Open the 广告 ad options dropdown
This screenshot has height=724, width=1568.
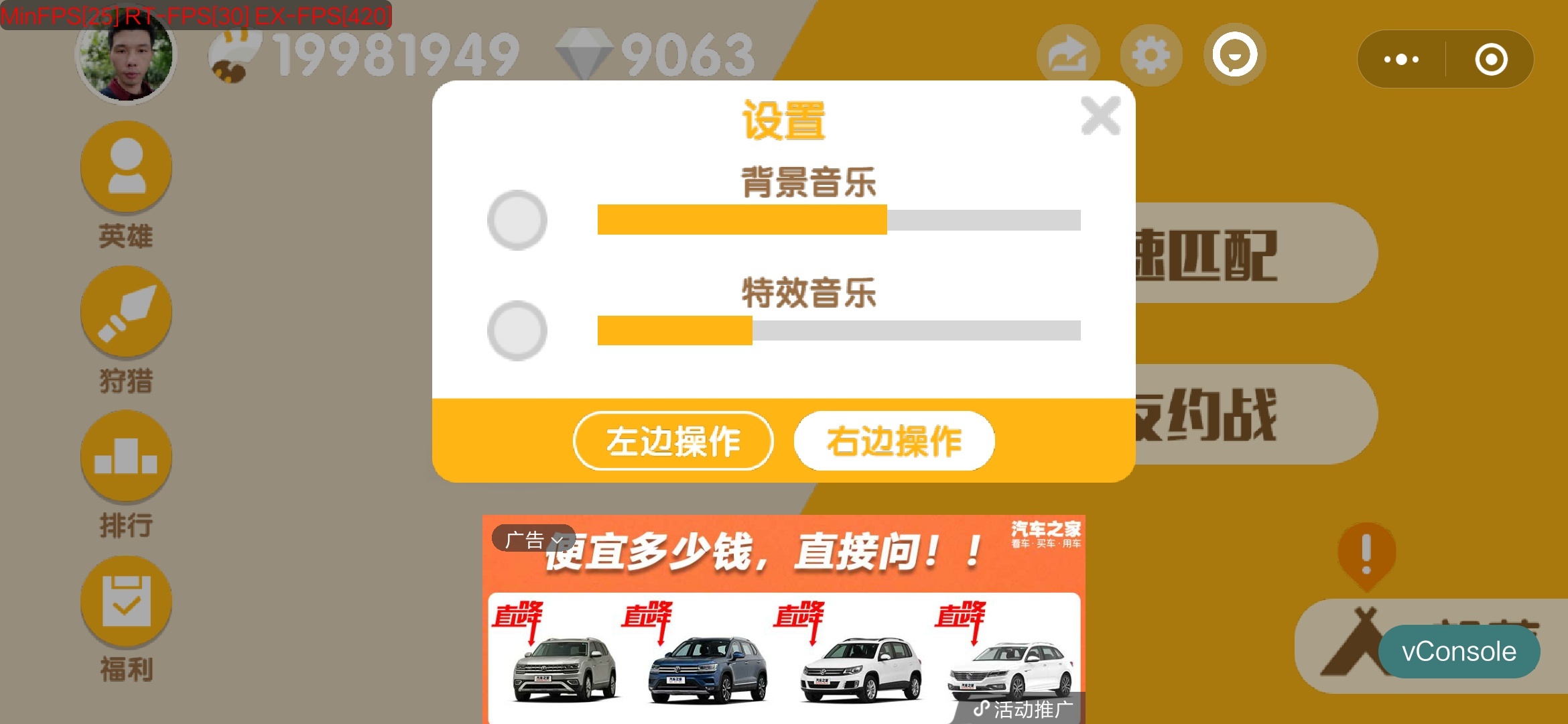pyautogui.click(x=533, y=540)
